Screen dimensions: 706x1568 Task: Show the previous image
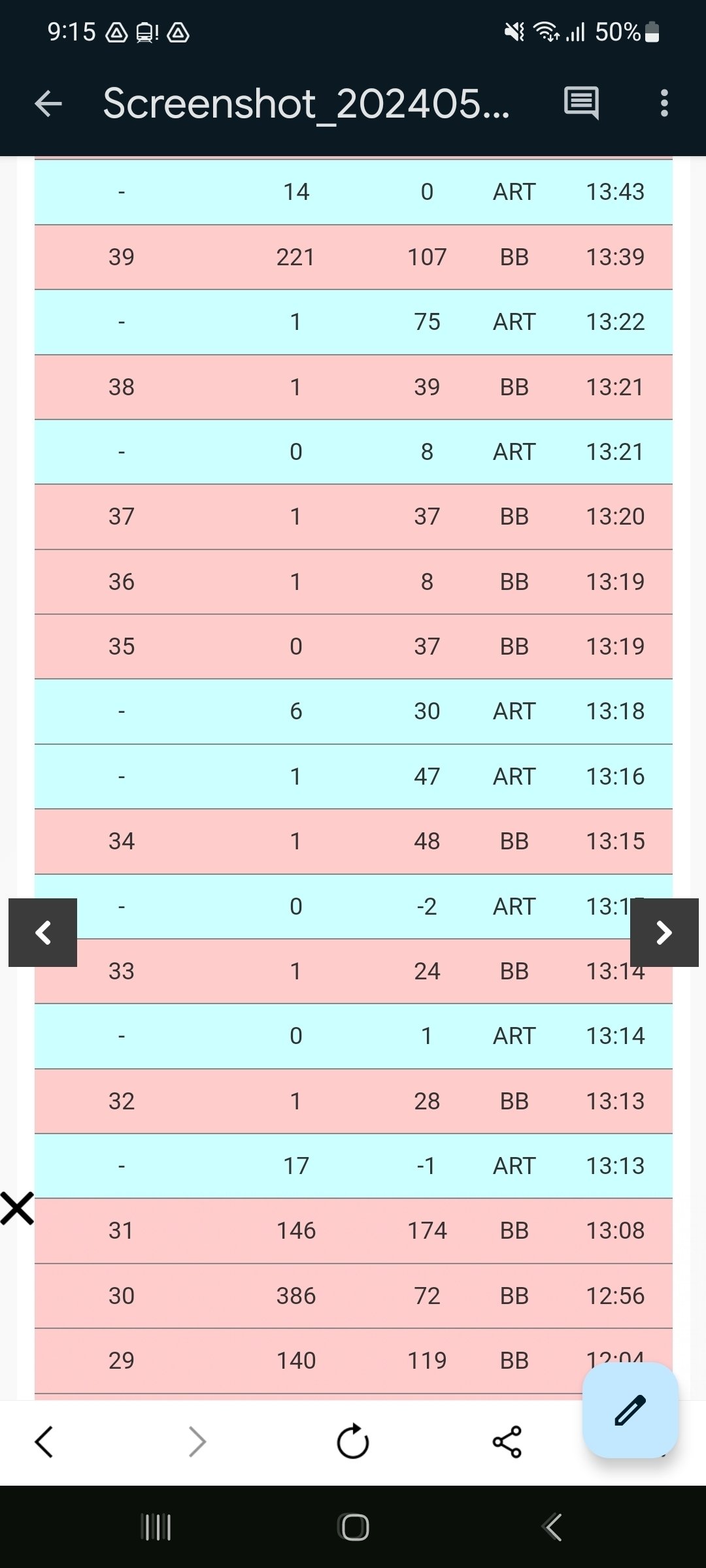43,932
